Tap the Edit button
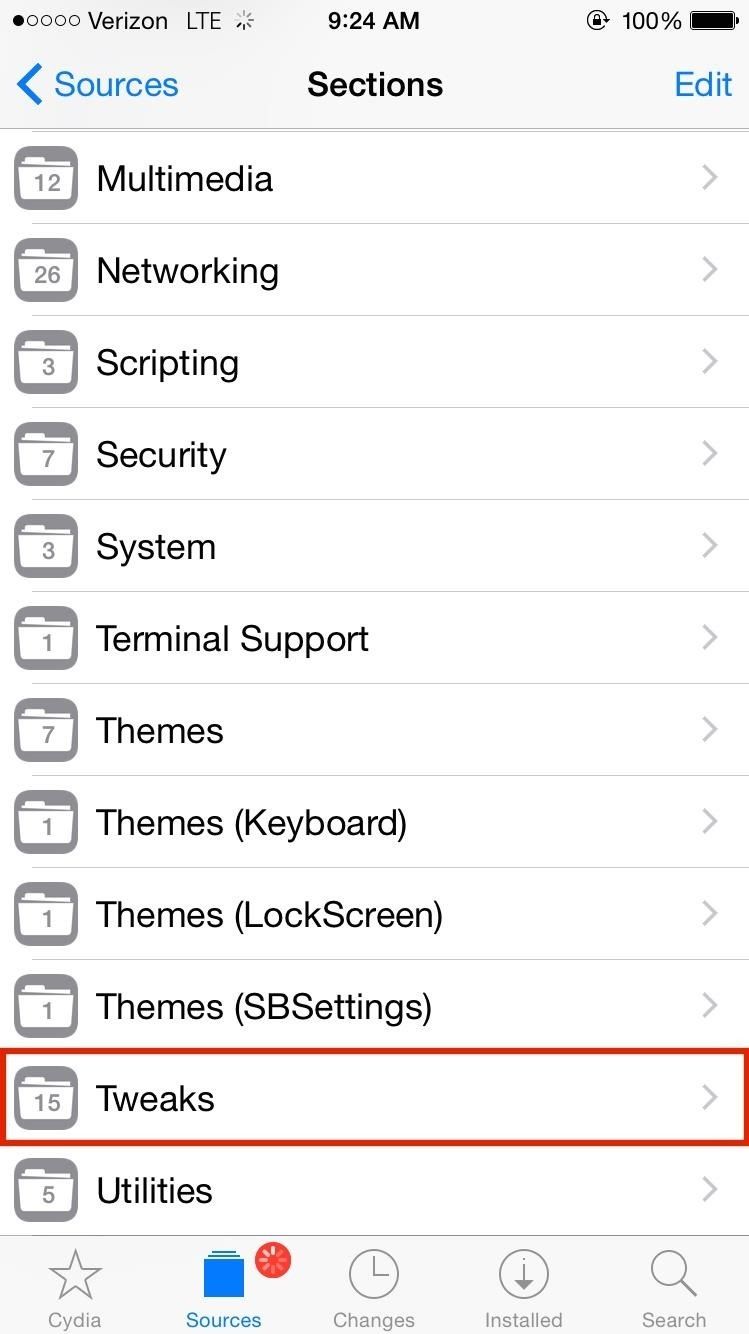The image size is (749, 1334). [702, 85]
